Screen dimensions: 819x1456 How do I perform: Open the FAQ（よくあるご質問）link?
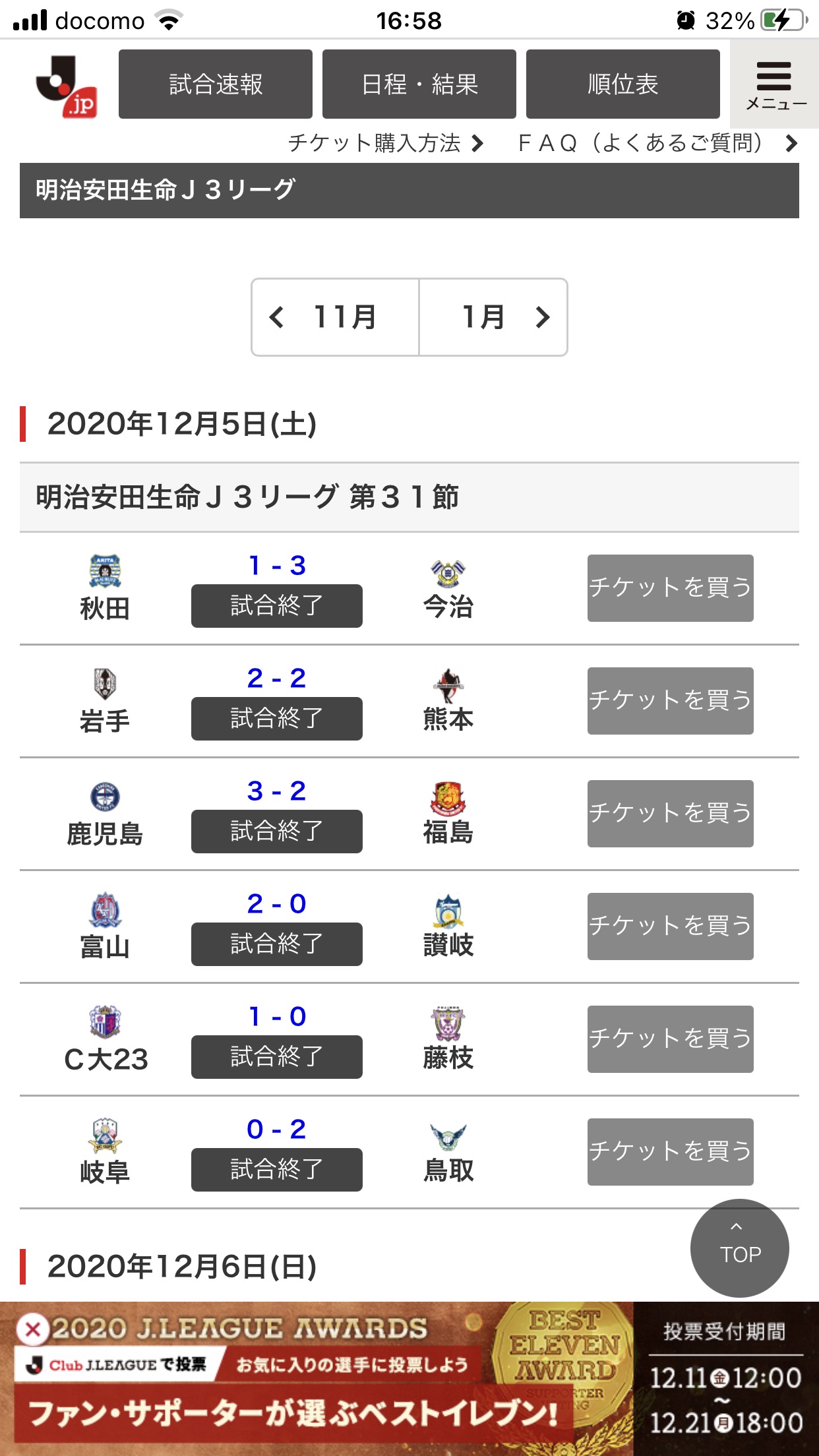pyautogui.click(x=657, y=143)
